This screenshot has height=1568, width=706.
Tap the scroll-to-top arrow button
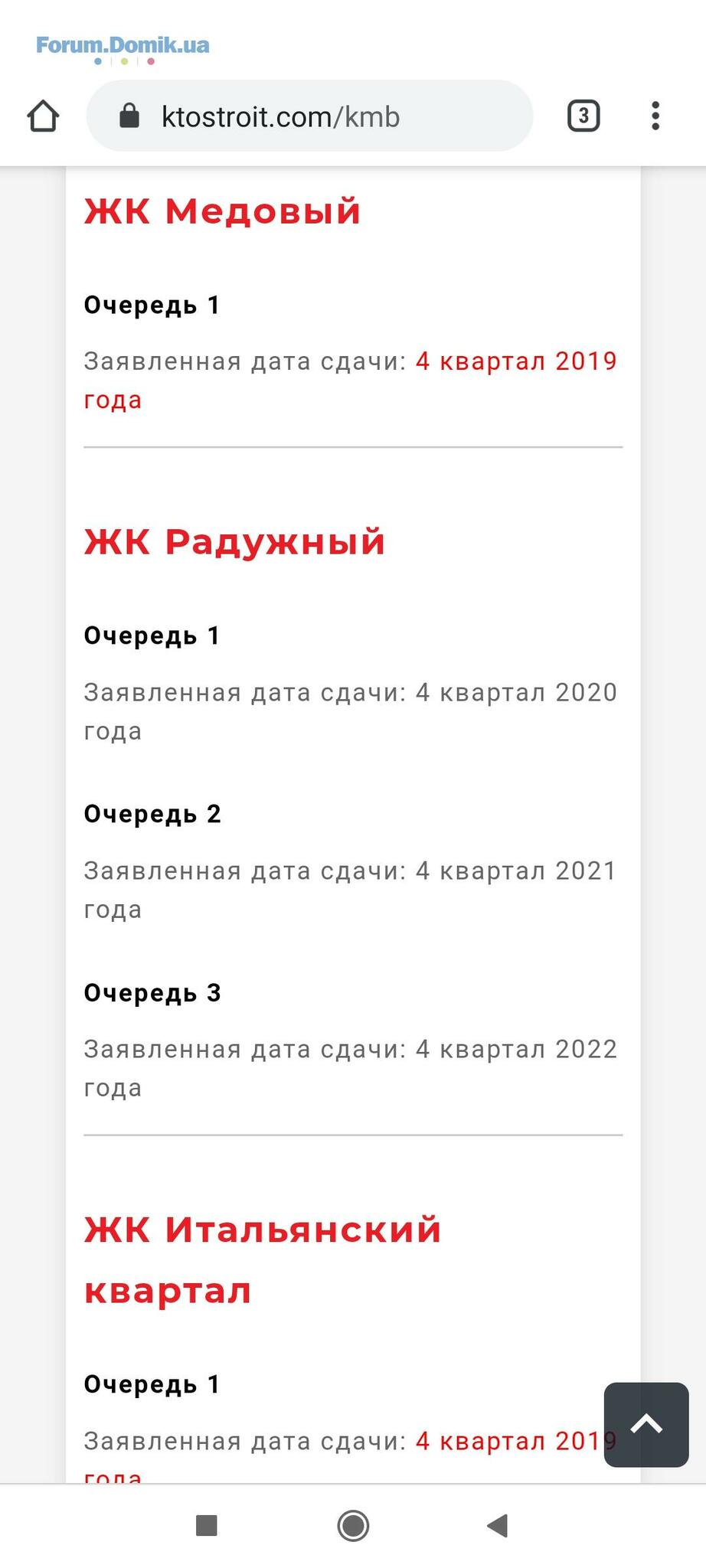(646, 1425)
